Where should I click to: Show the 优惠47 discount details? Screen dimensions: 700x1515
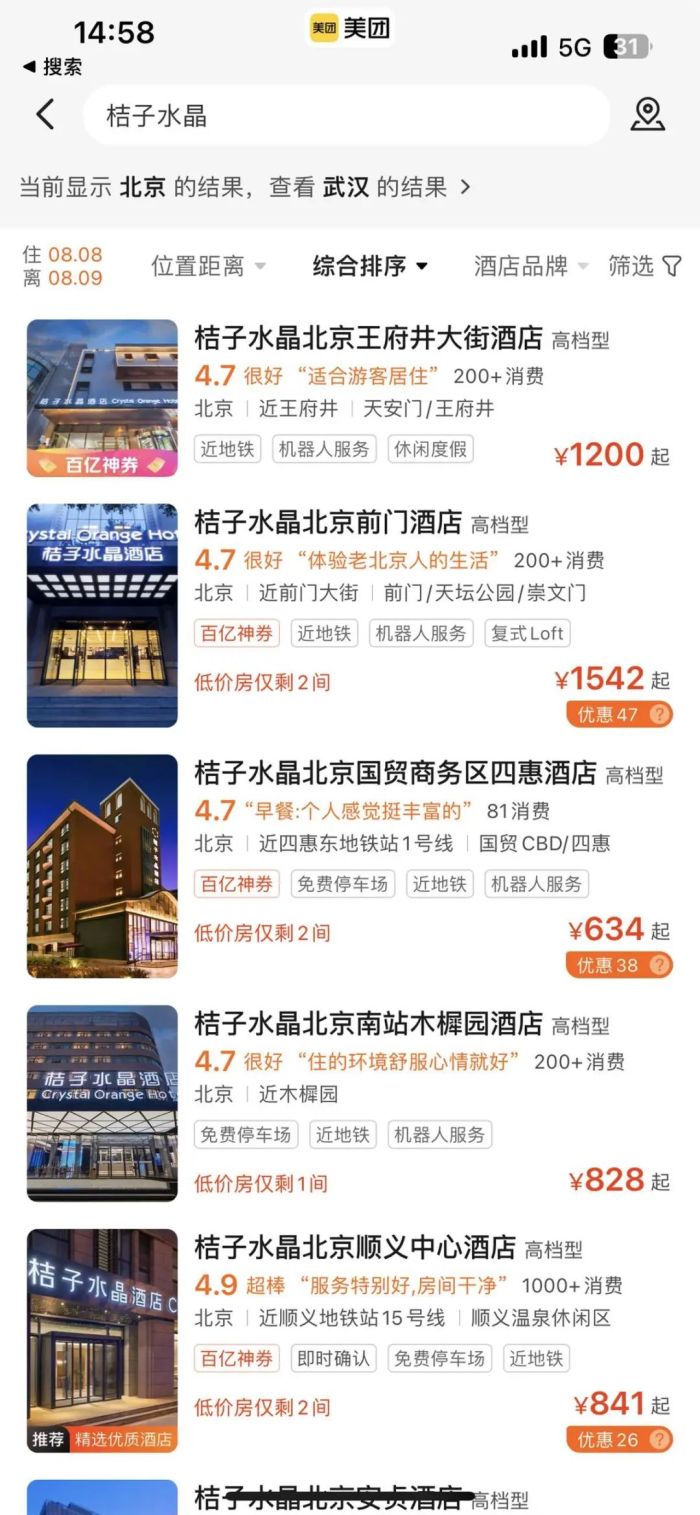point(619,715)
